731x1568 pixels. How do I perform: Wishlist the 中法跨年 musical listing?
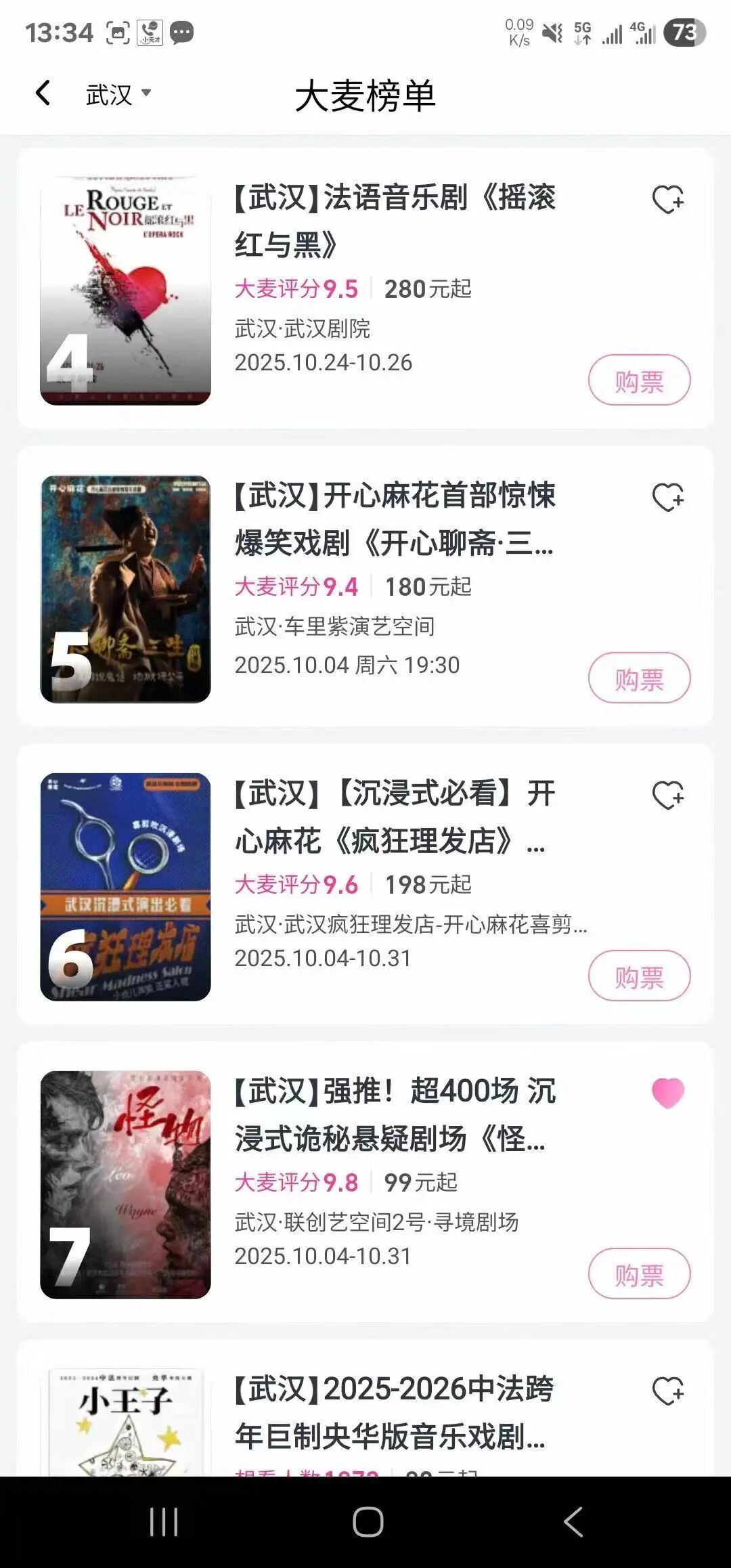click(x=667, y=1391)
